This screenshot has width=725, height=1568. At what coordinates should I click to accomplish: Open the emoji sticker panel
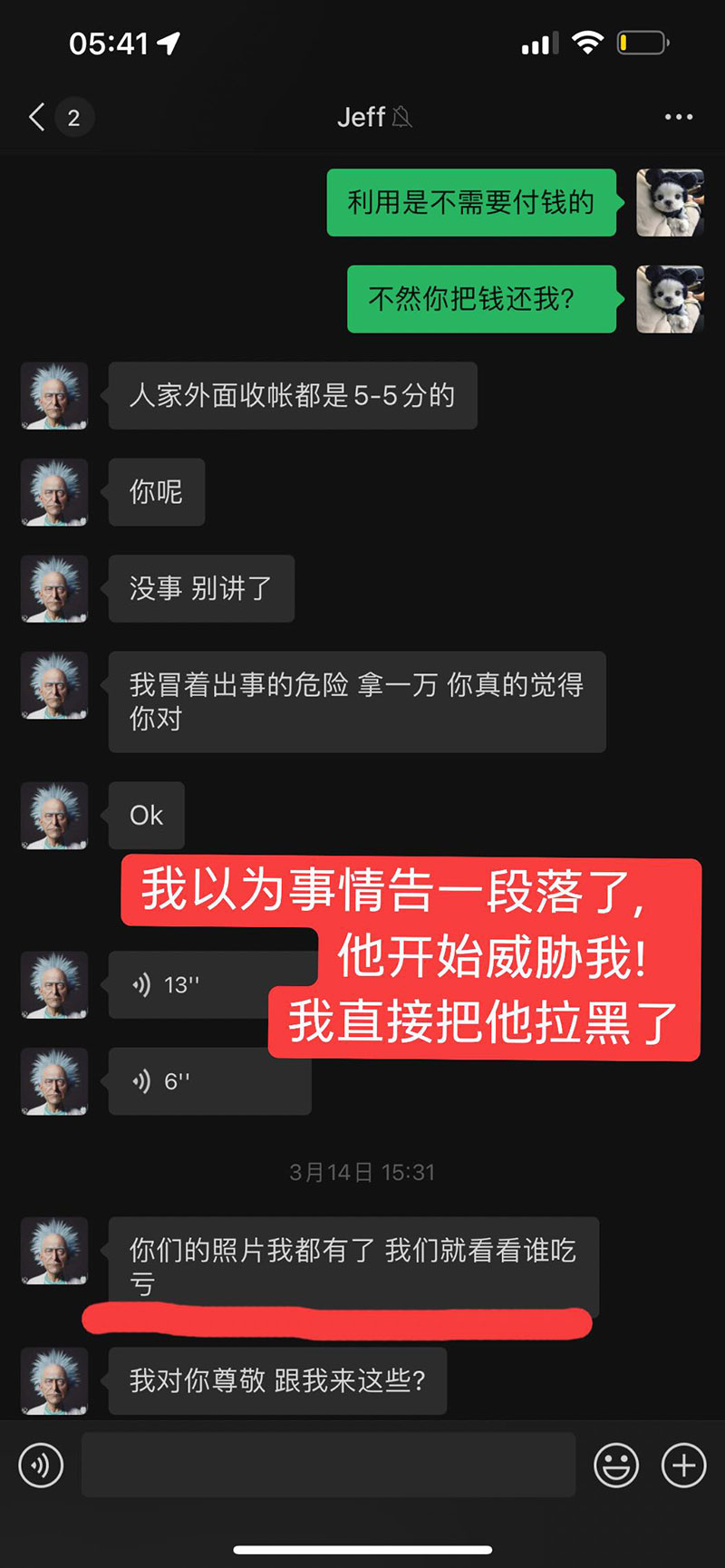click(616, 1466)
